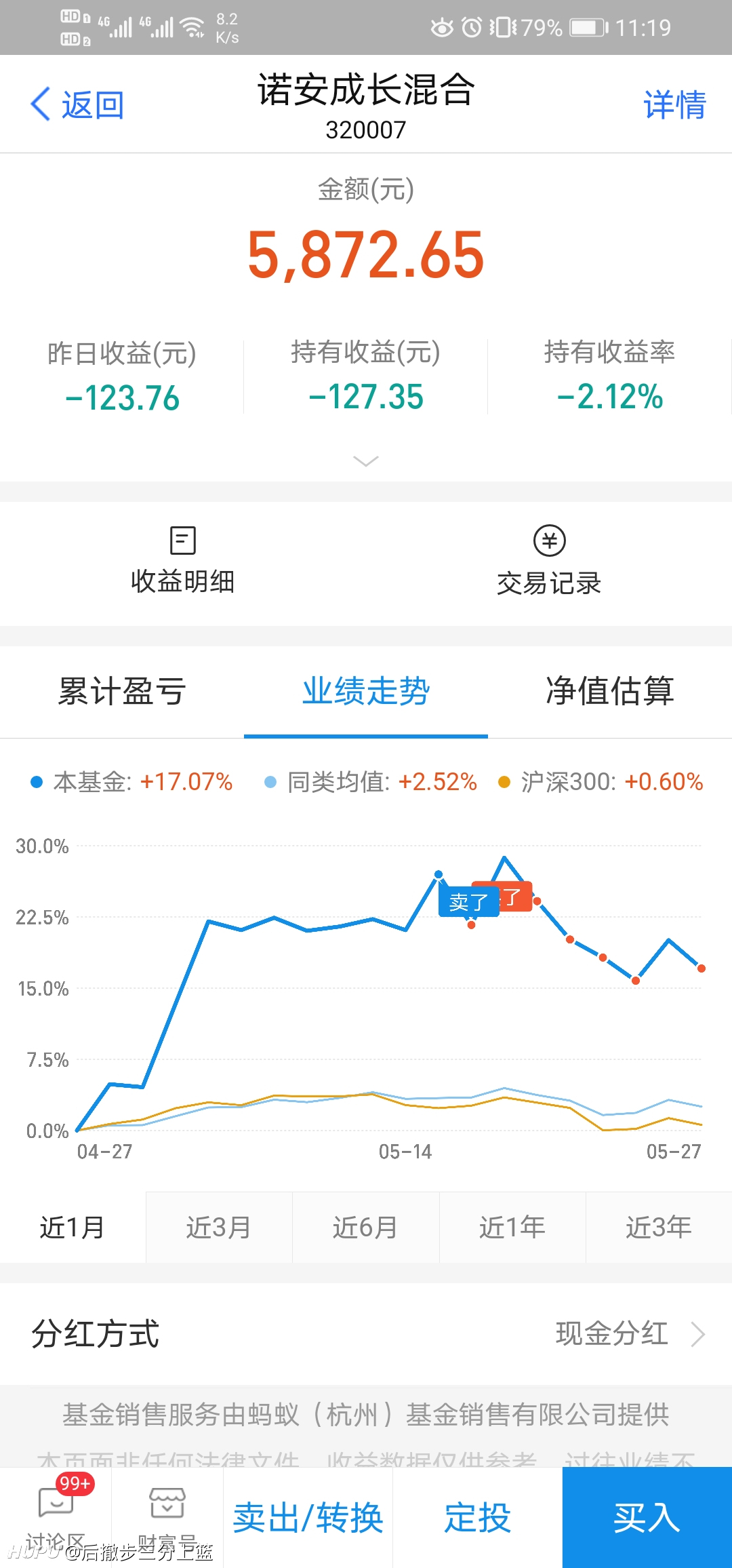Set up 定投 plan
This screenshot has width=732, height=1568.
point(478,1518)
